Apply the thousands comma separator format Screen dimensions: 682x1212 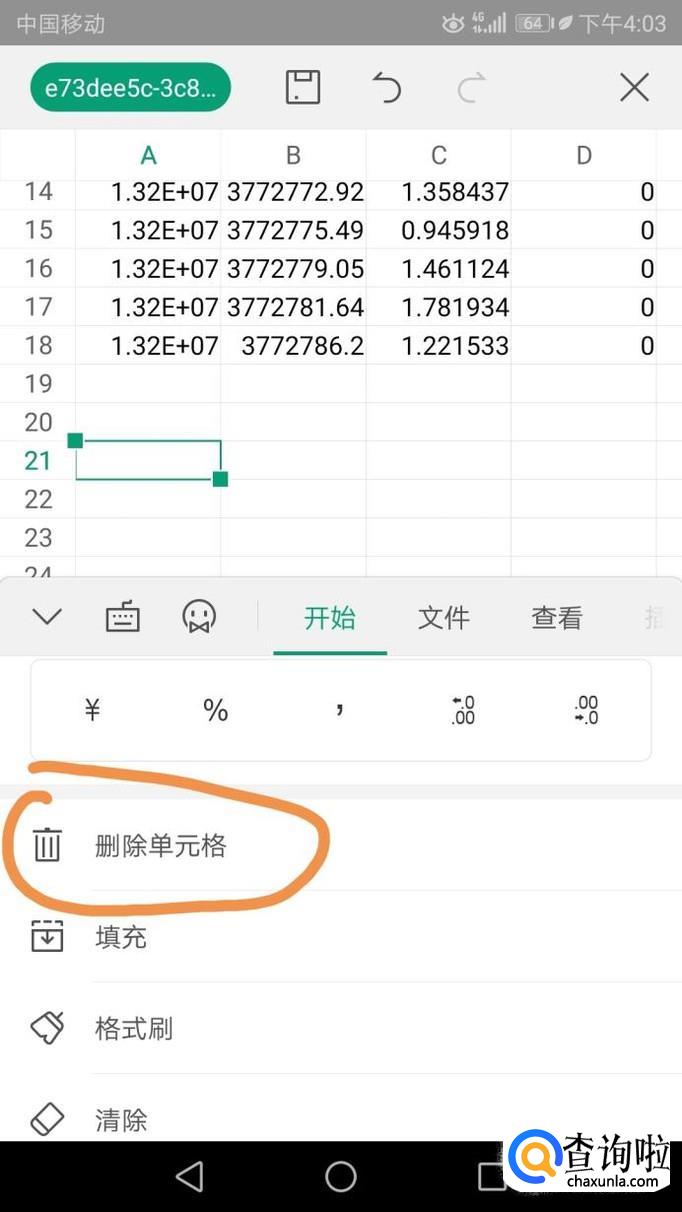click(x=340, y=710)
